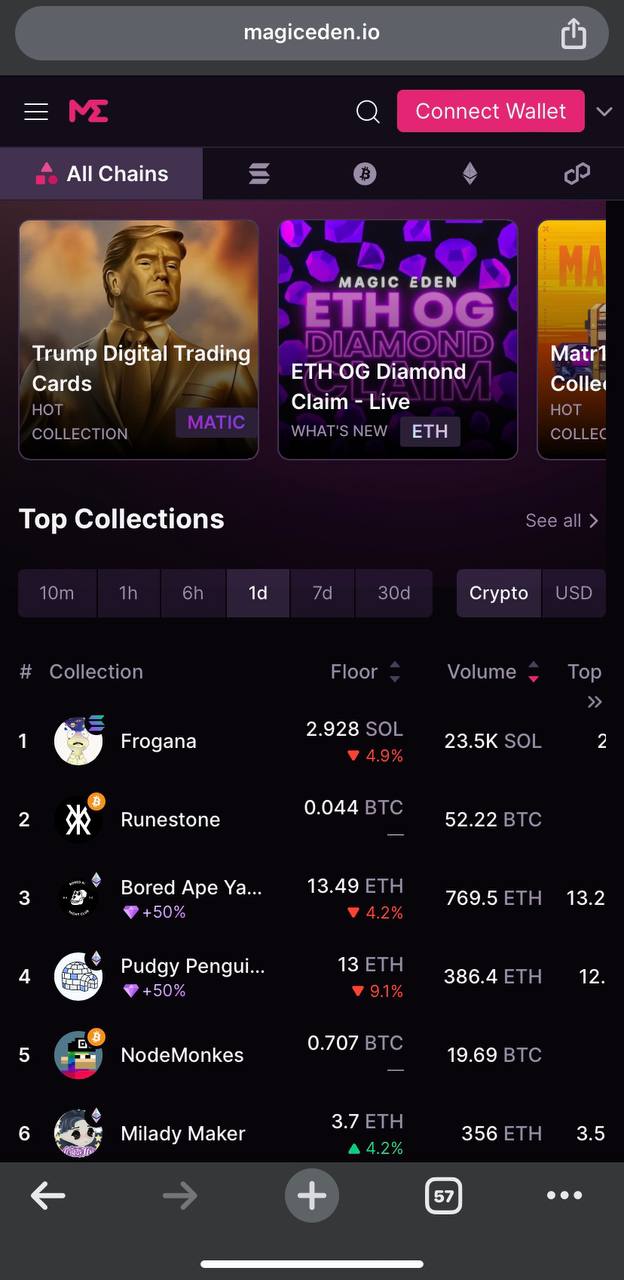624x1280 pixels.
Task: Expand the dropdown next to Connect Wallet
Action: 604,111
